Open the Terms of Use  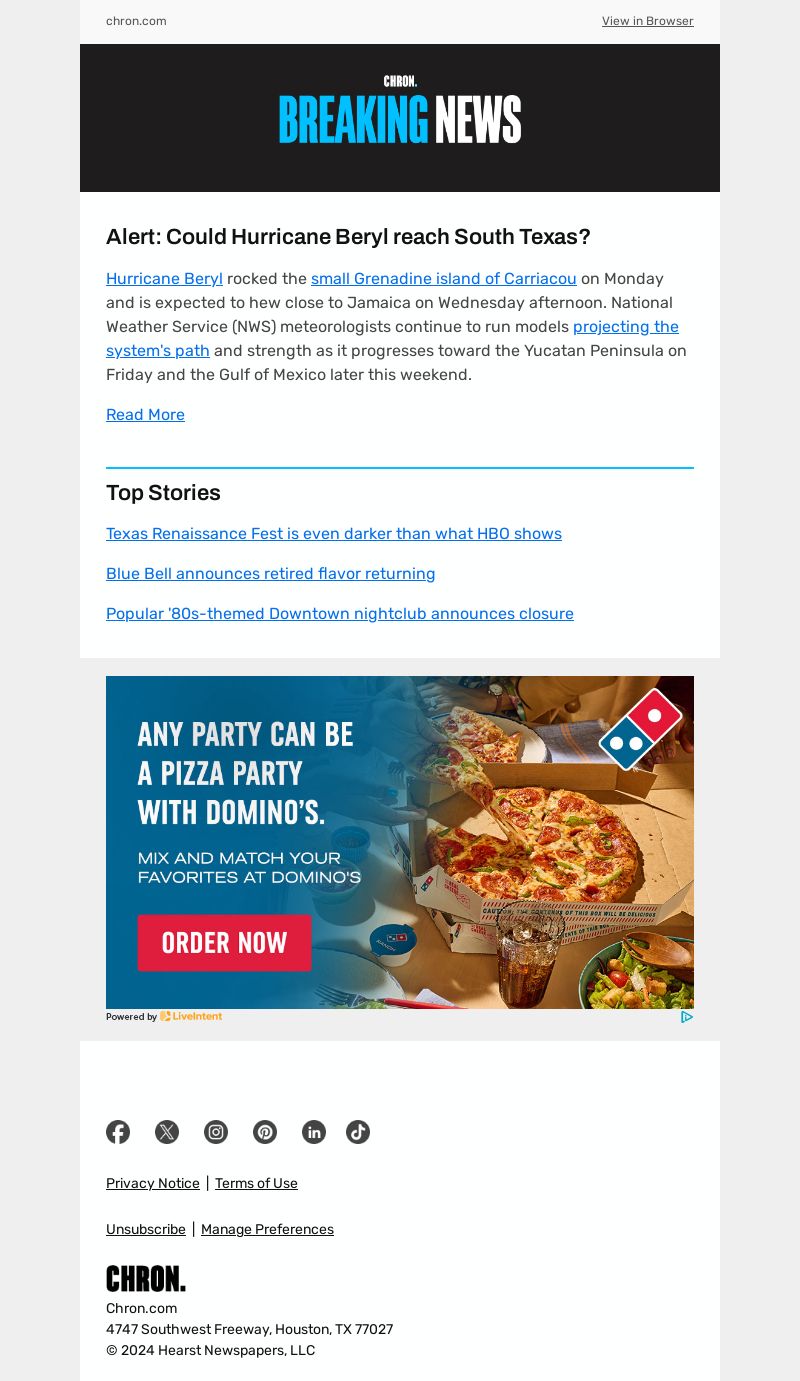(x=256, y=1184)
